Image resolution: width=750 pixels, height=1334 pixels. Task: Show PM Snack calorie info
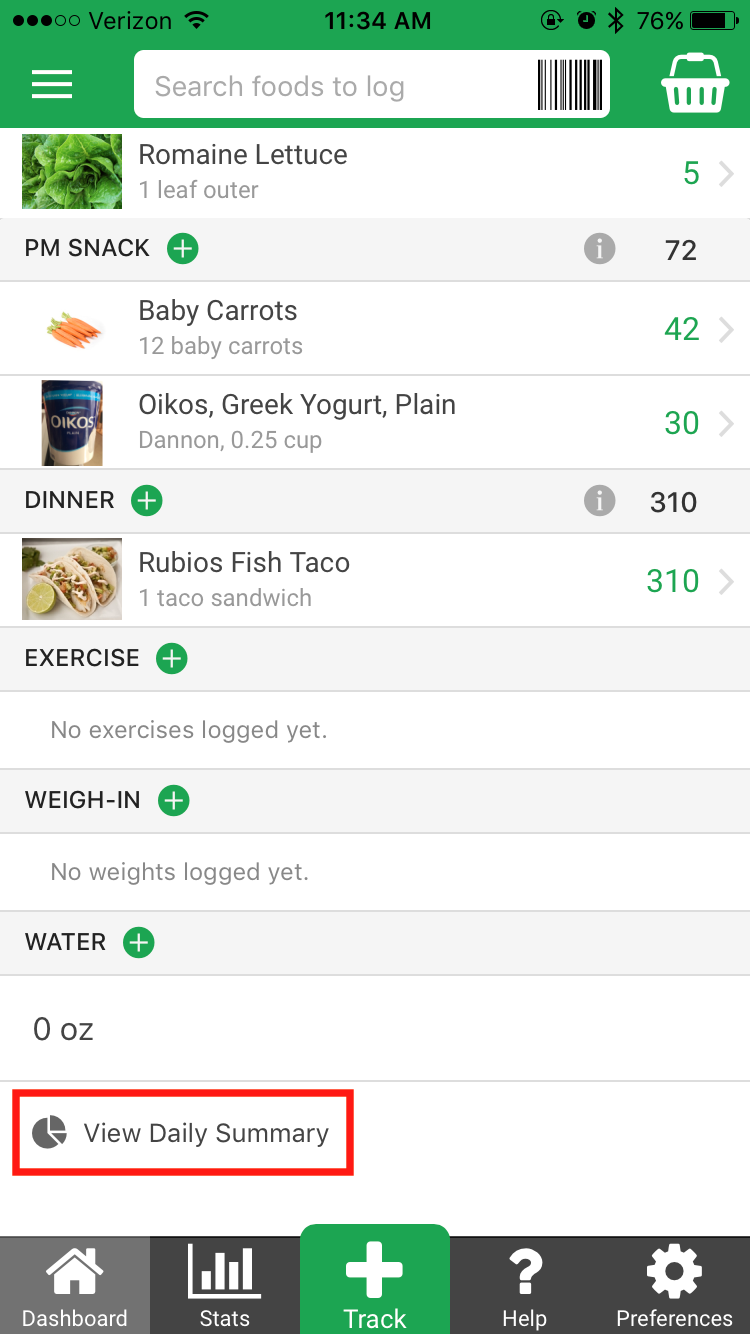click(x=599, y=249)
